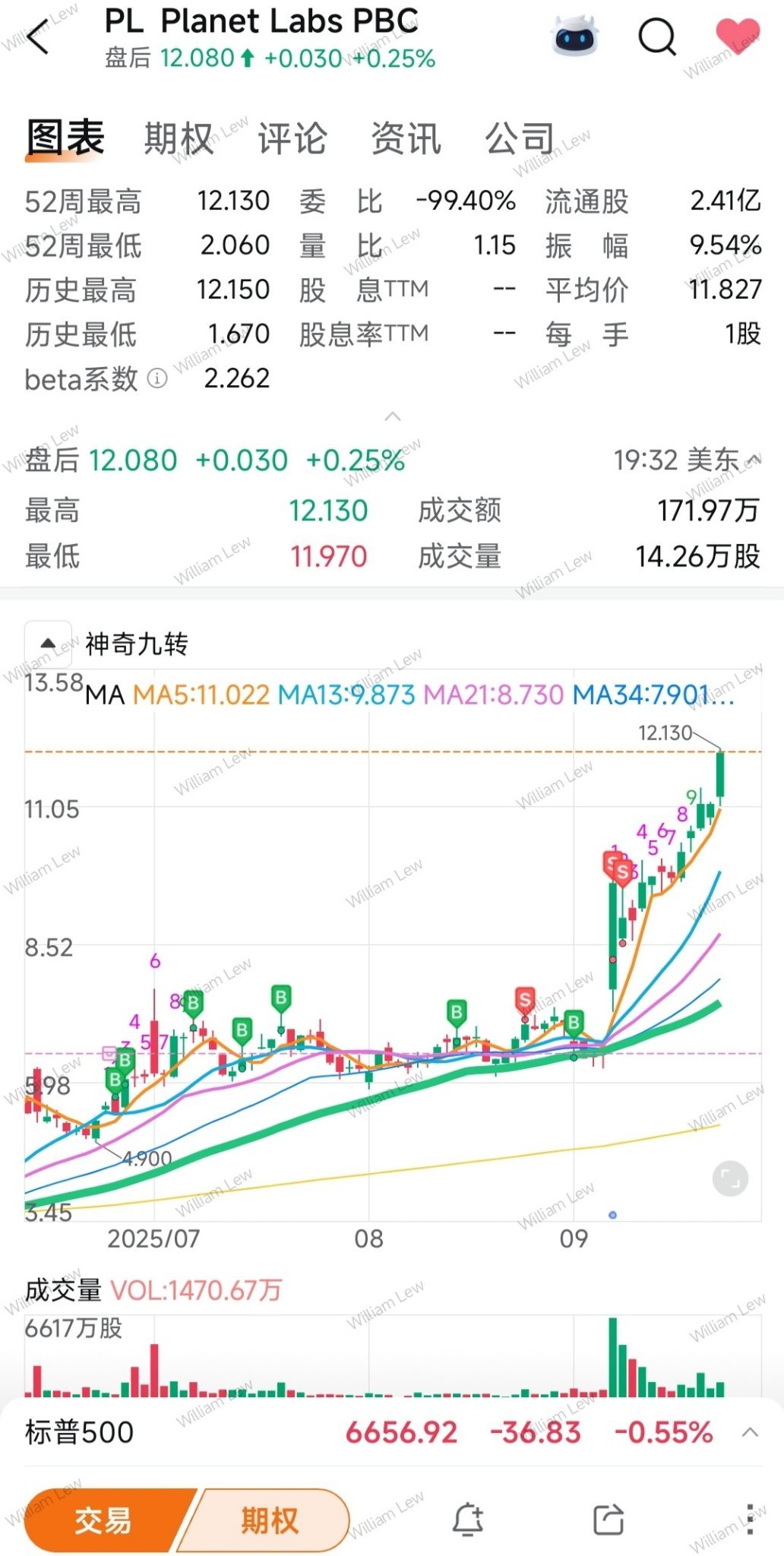Open the 资讯 tab
The height and width of the screenshot is (1556, 784).
[406, 139]
